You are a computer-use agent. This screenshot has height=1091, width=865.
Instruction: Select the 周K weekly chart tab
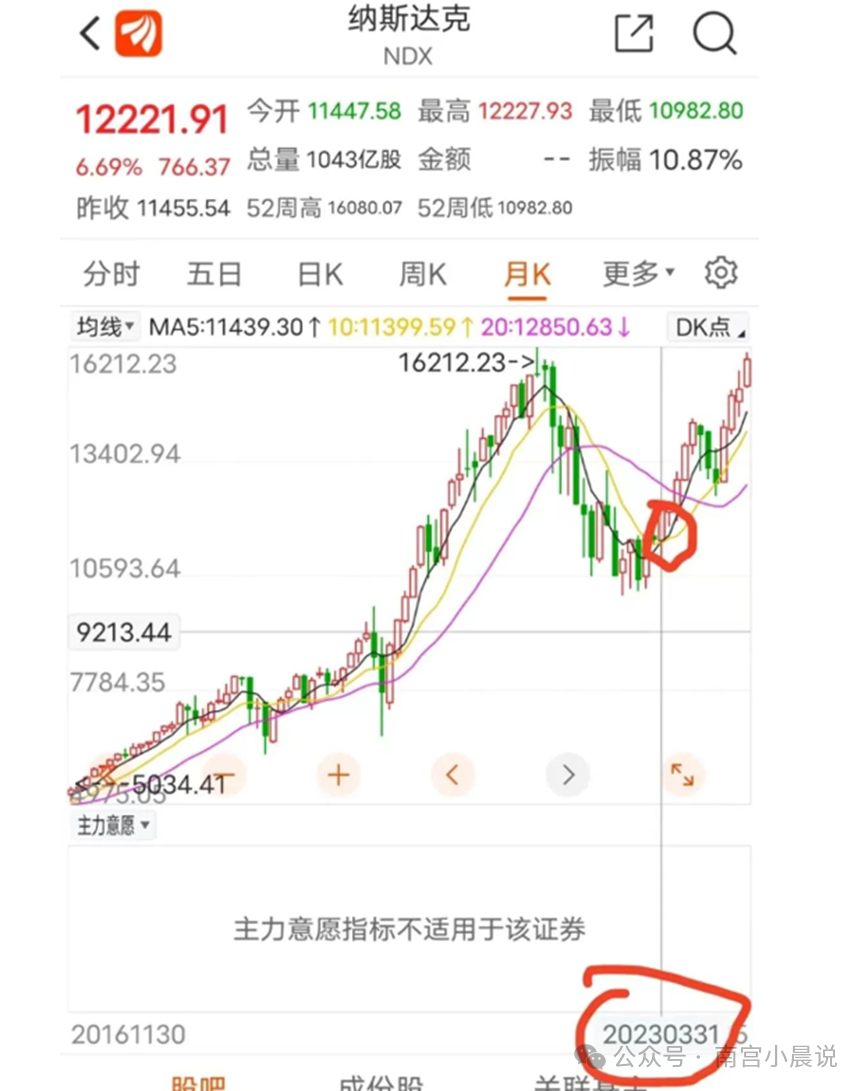coord(423,274)
